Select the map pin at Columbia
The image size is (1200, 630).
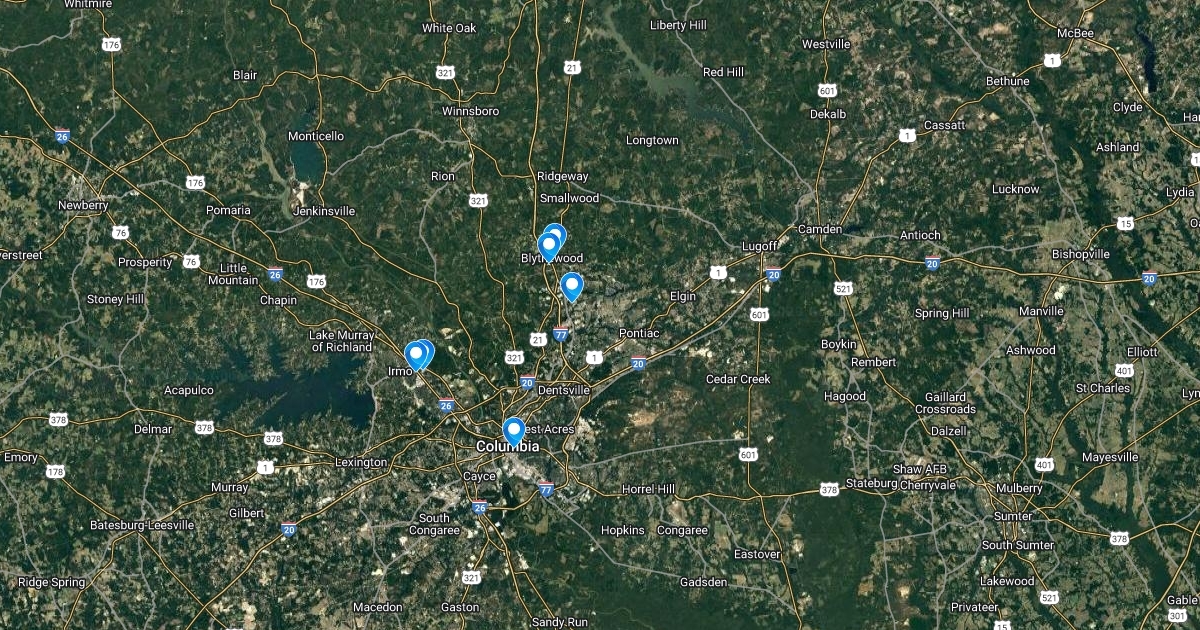pos(514,431)
